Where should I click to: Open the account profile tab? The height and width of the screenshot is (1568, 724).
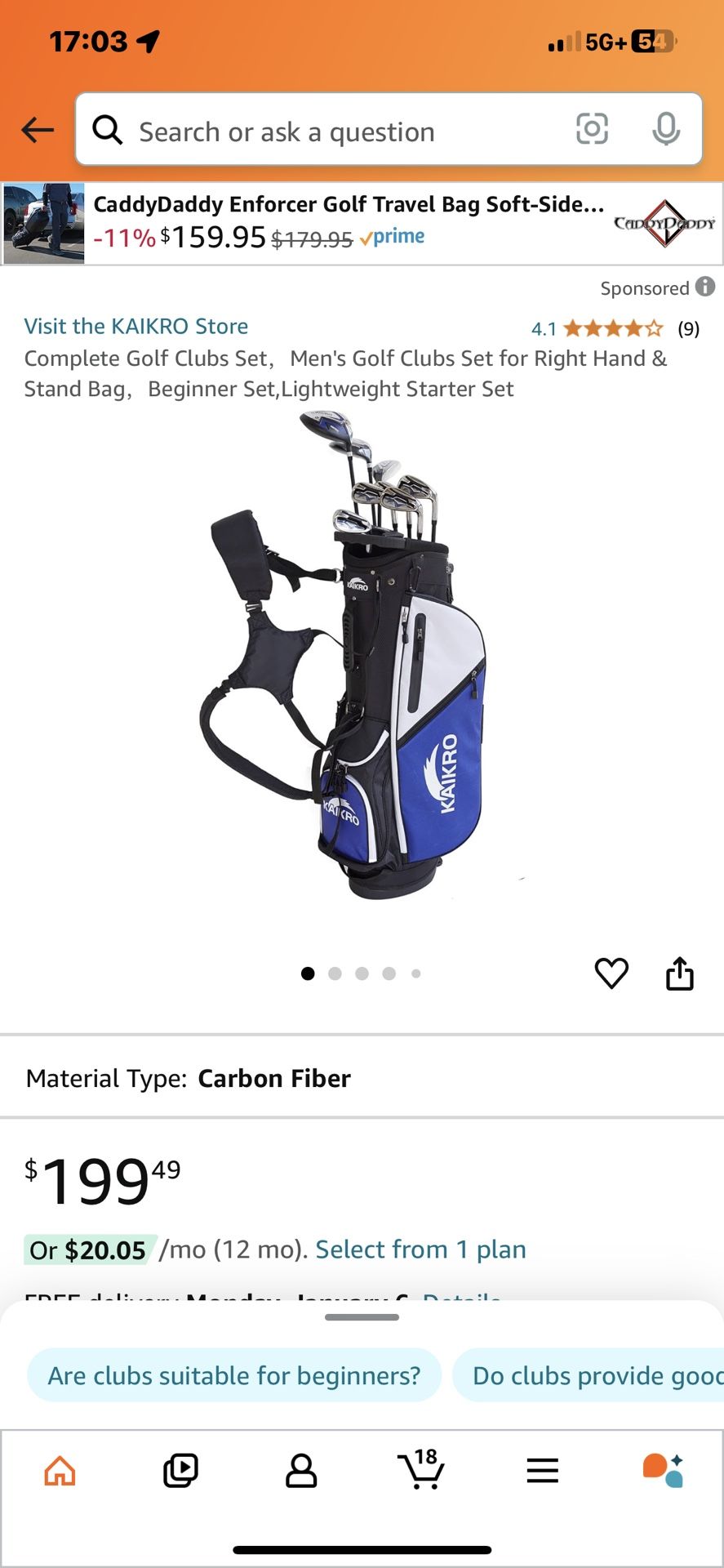[301, 1471]
